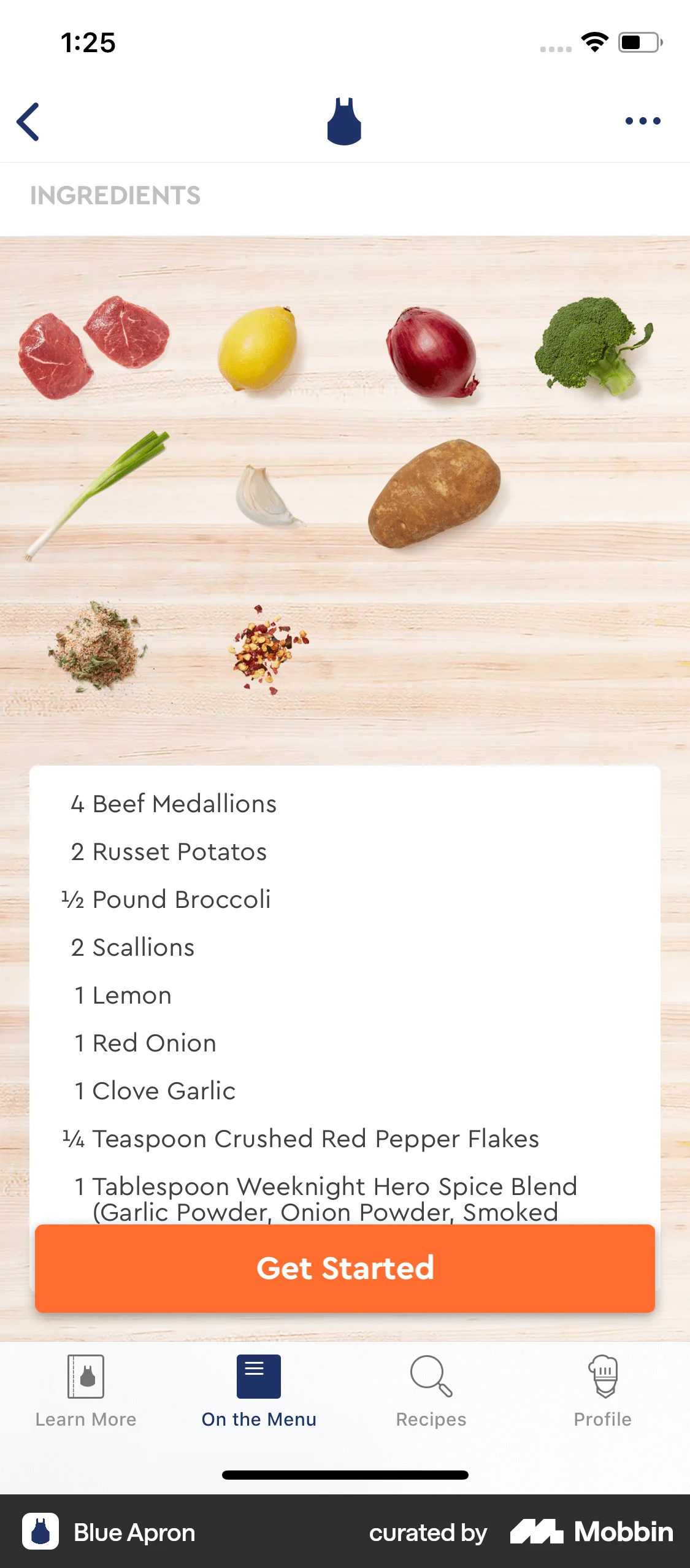Tap the back arrow to go back
This screenshot has width=690, height=1568.
pyautogui.click(x=28, y=122)
